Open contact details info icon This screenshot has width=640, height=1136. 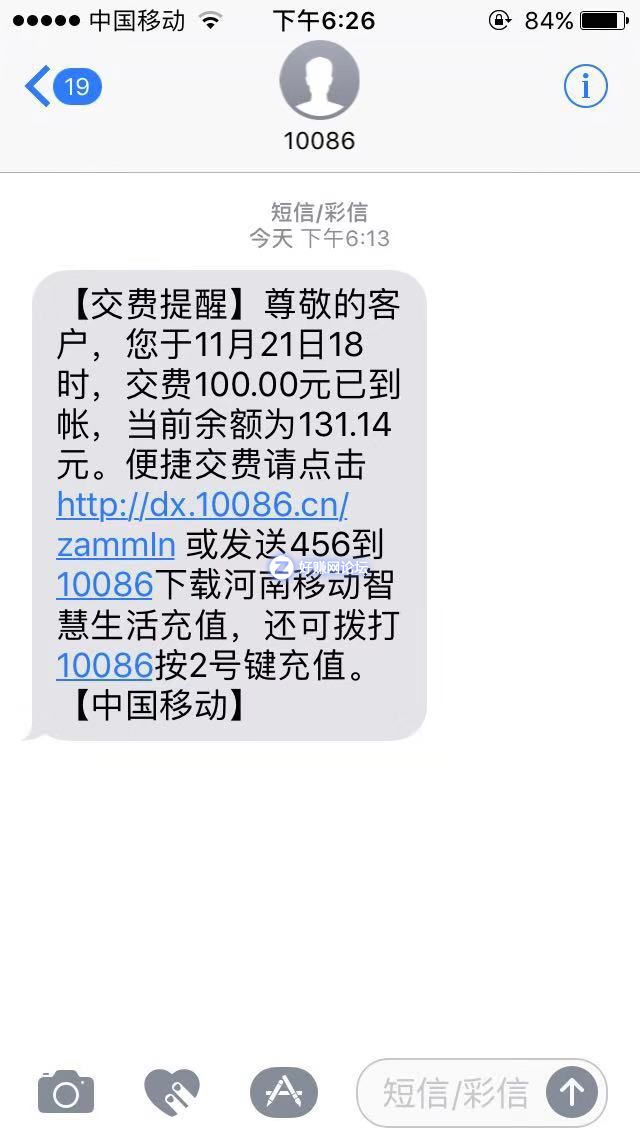pyautogui.click(x=585, y=87)
